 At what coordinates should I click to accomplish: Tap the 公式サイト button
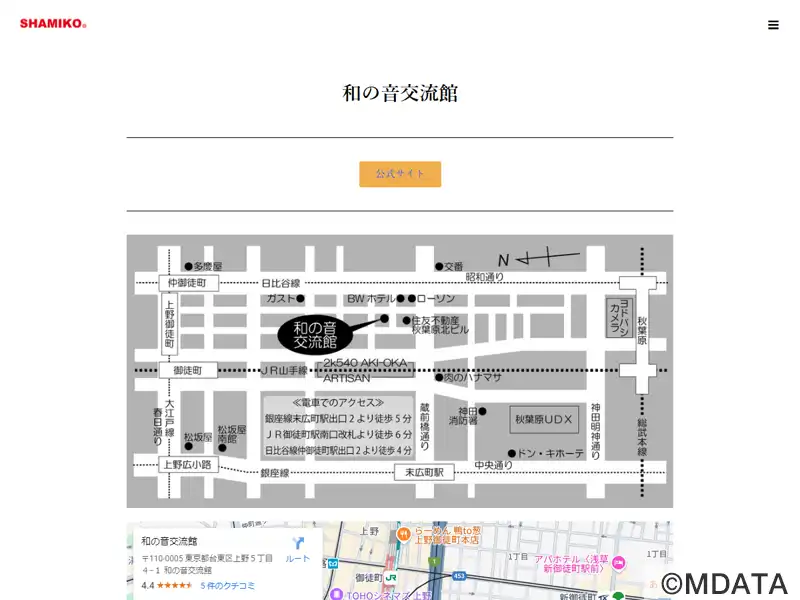pos(400,174)
